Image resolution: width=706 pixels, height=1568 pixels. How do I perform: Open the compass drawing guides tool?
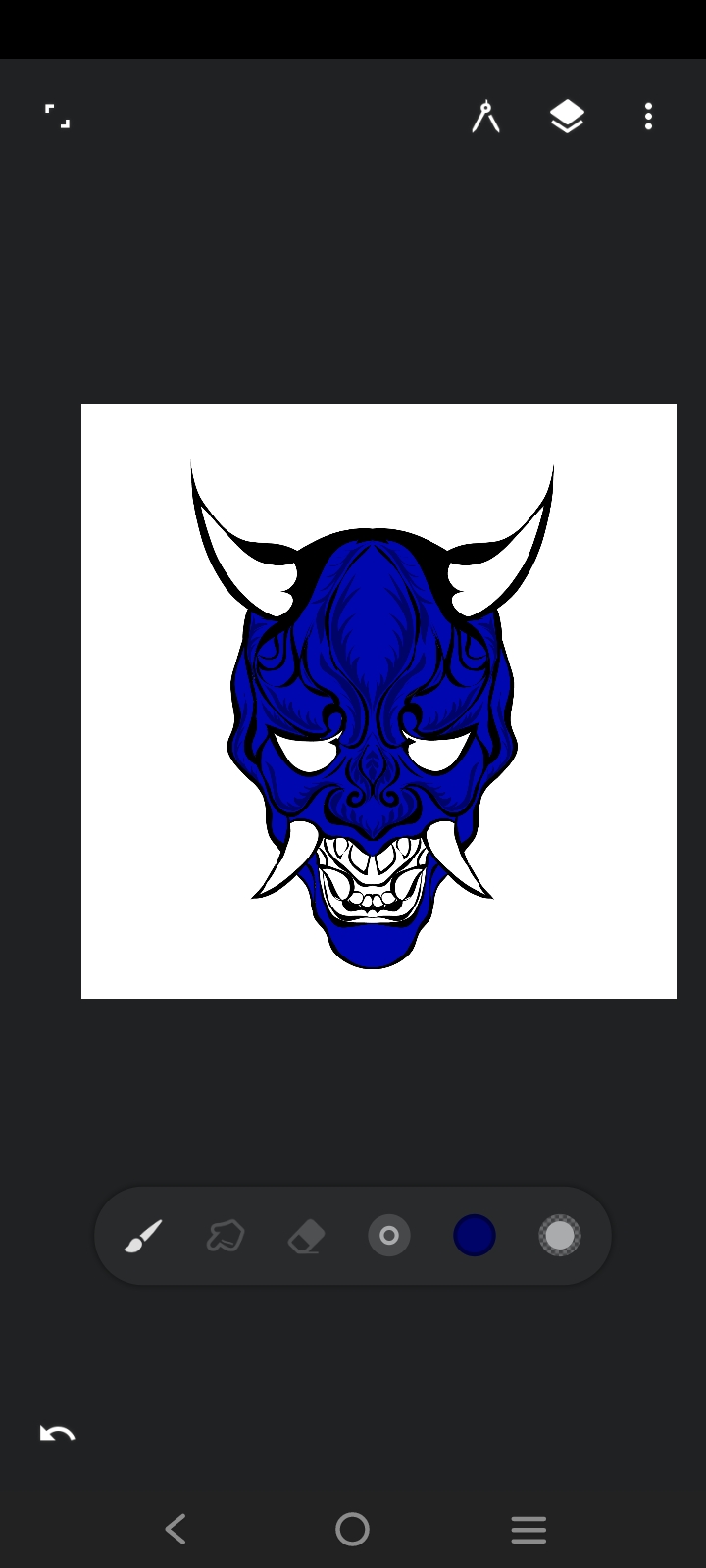(x=485, y=117)
